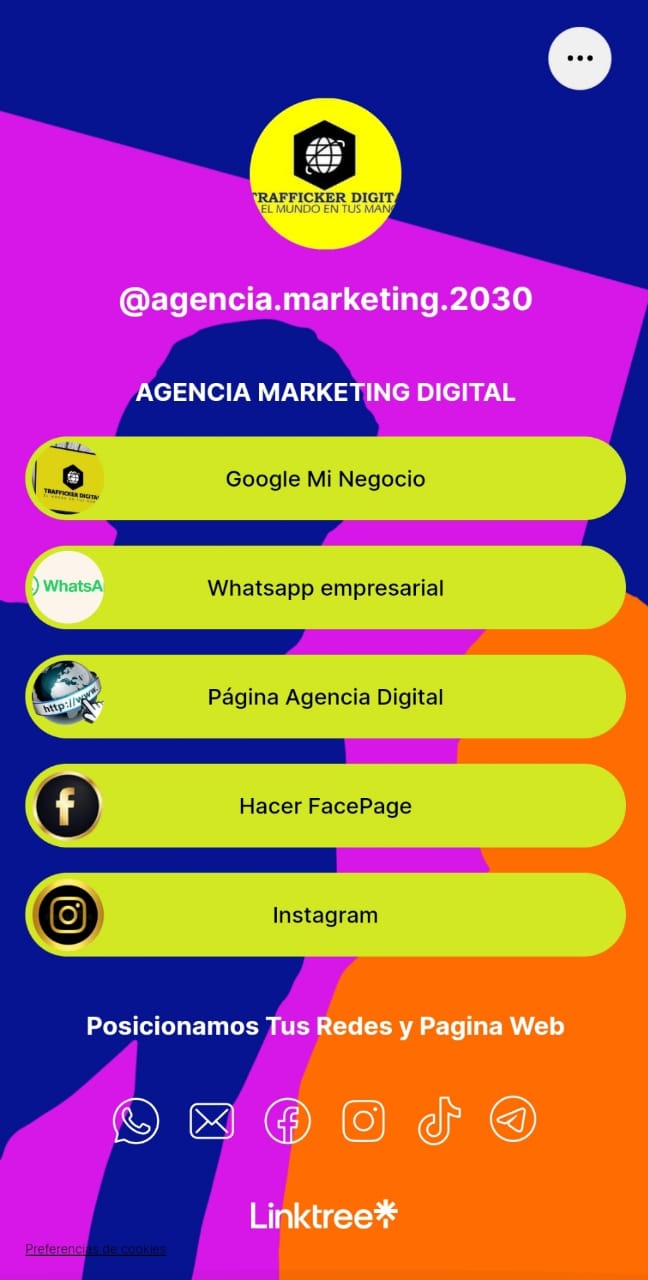The height and width of the screenshot is (1280, 648).
Task: Open the three-dot overflow menu
Action: click(579, 58)
